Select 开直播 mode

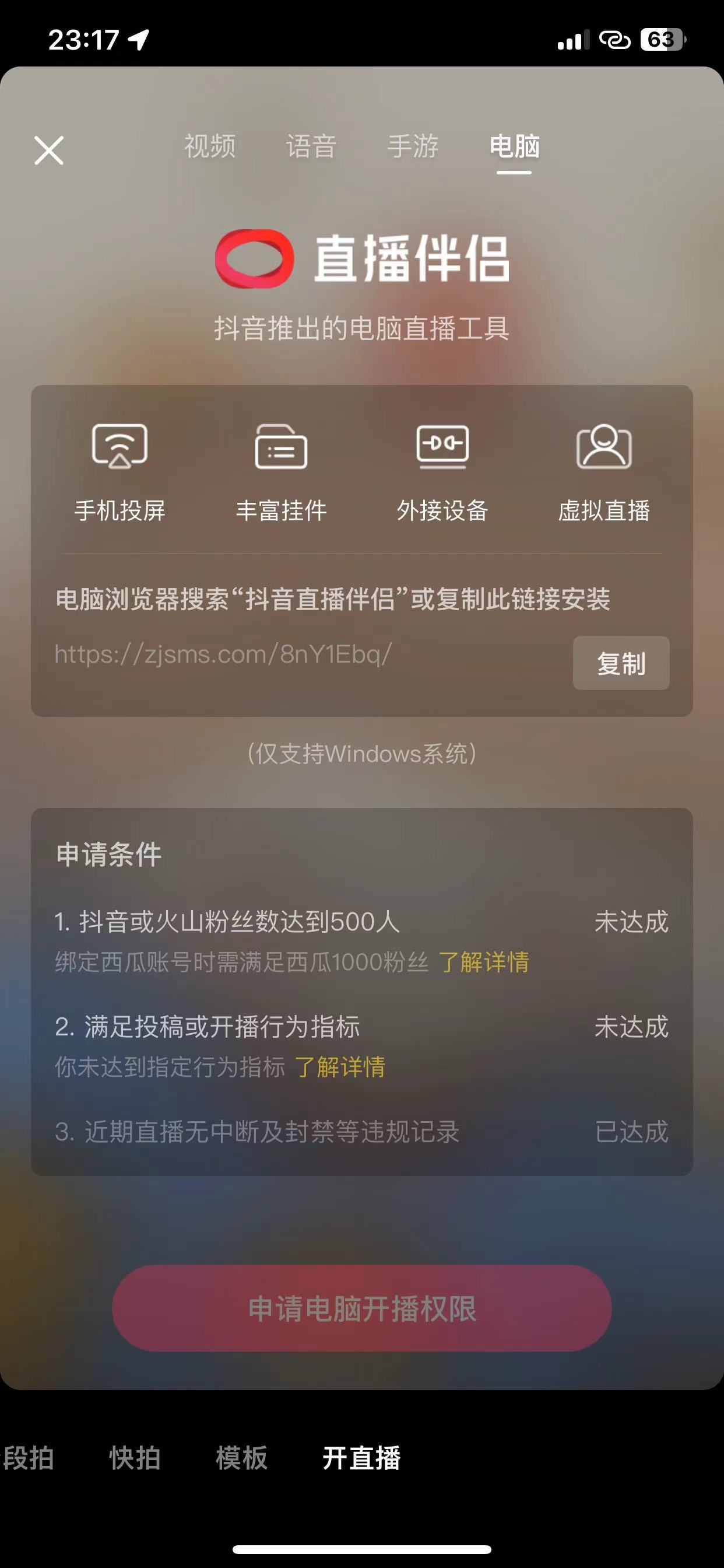(361, 1458)
